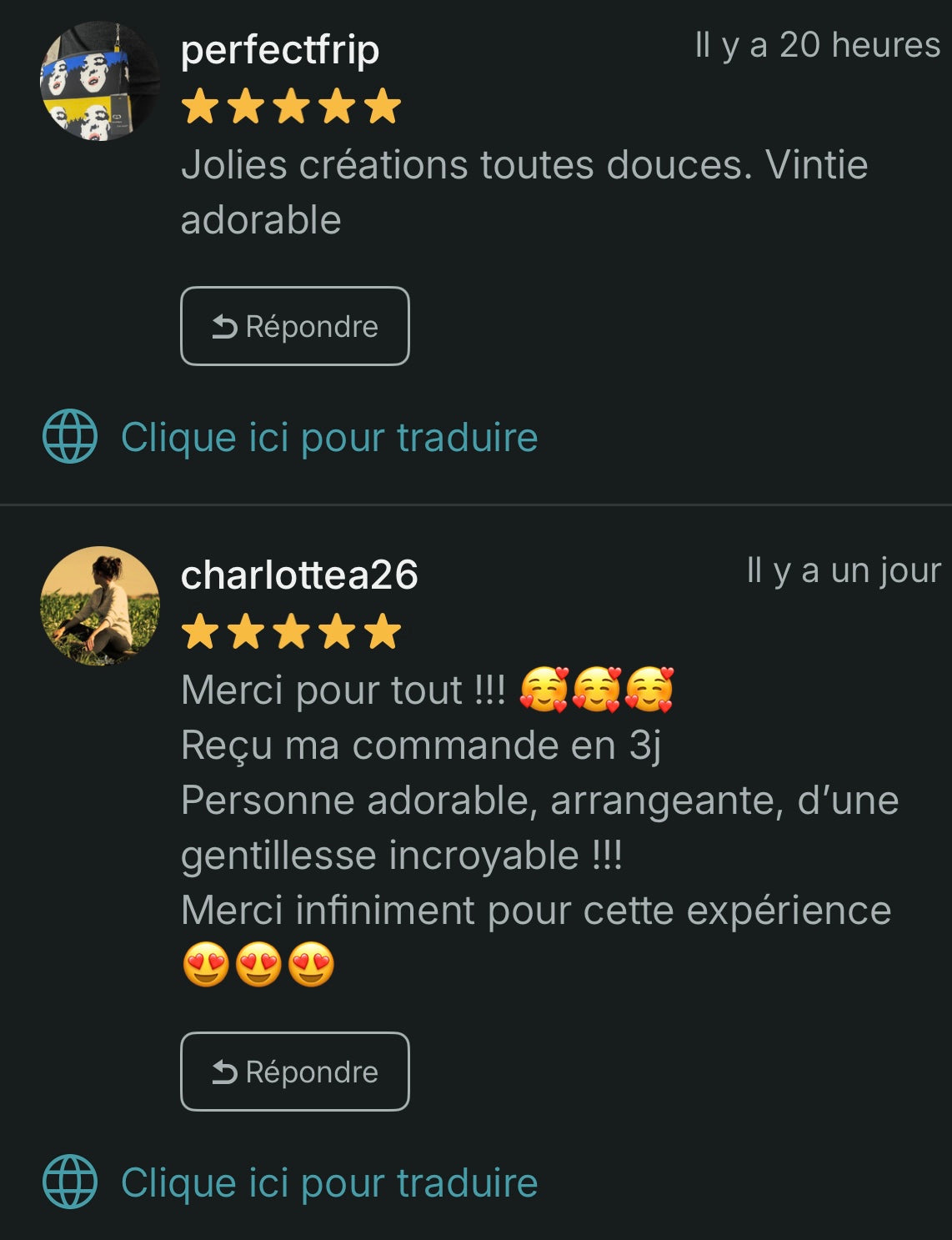View the charlottea26 username profile
This screenshot has height=1240, width=952.
point(299,575)
